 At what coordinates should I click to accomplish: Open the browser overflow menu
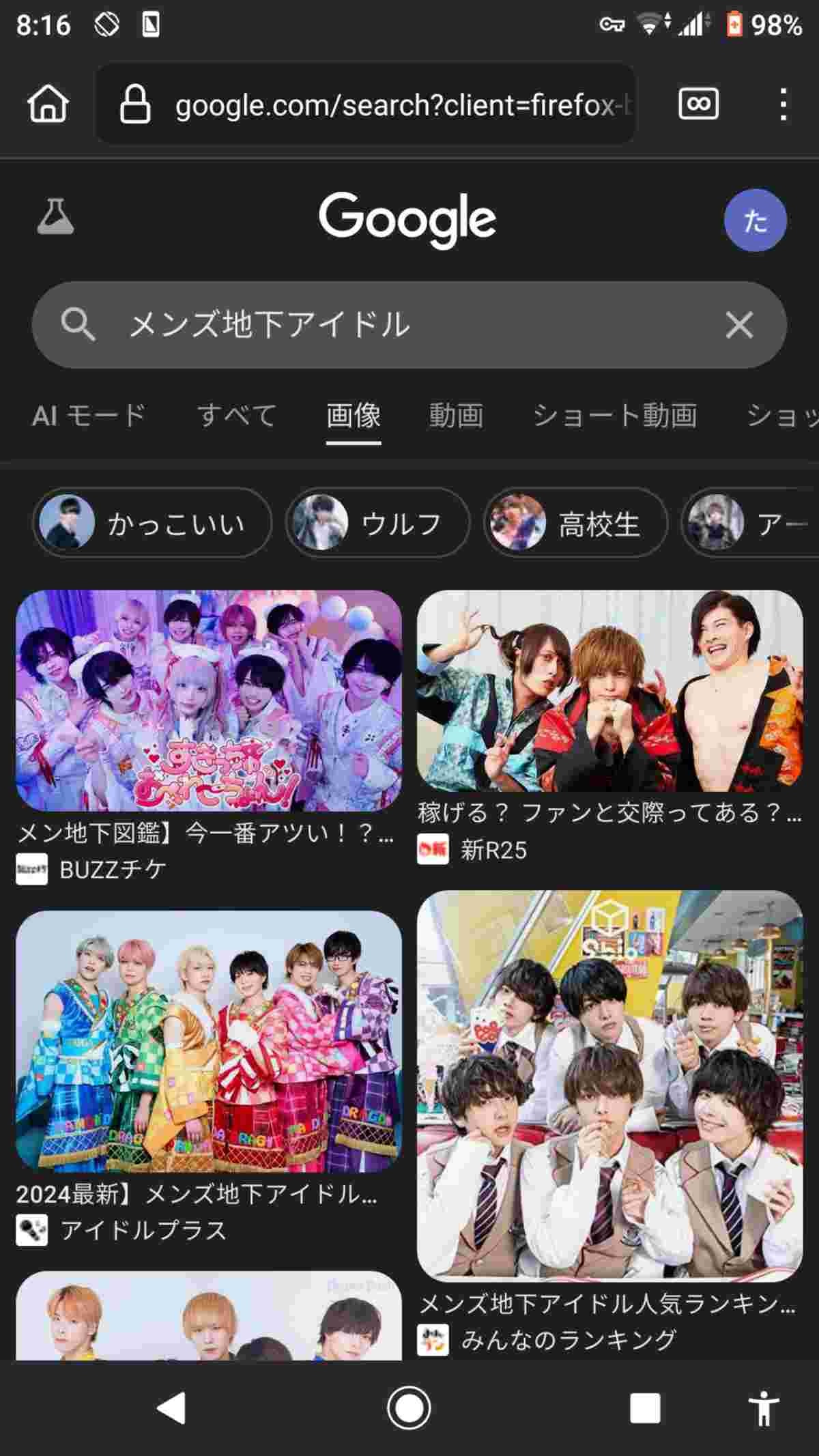[x=783, y=104]
